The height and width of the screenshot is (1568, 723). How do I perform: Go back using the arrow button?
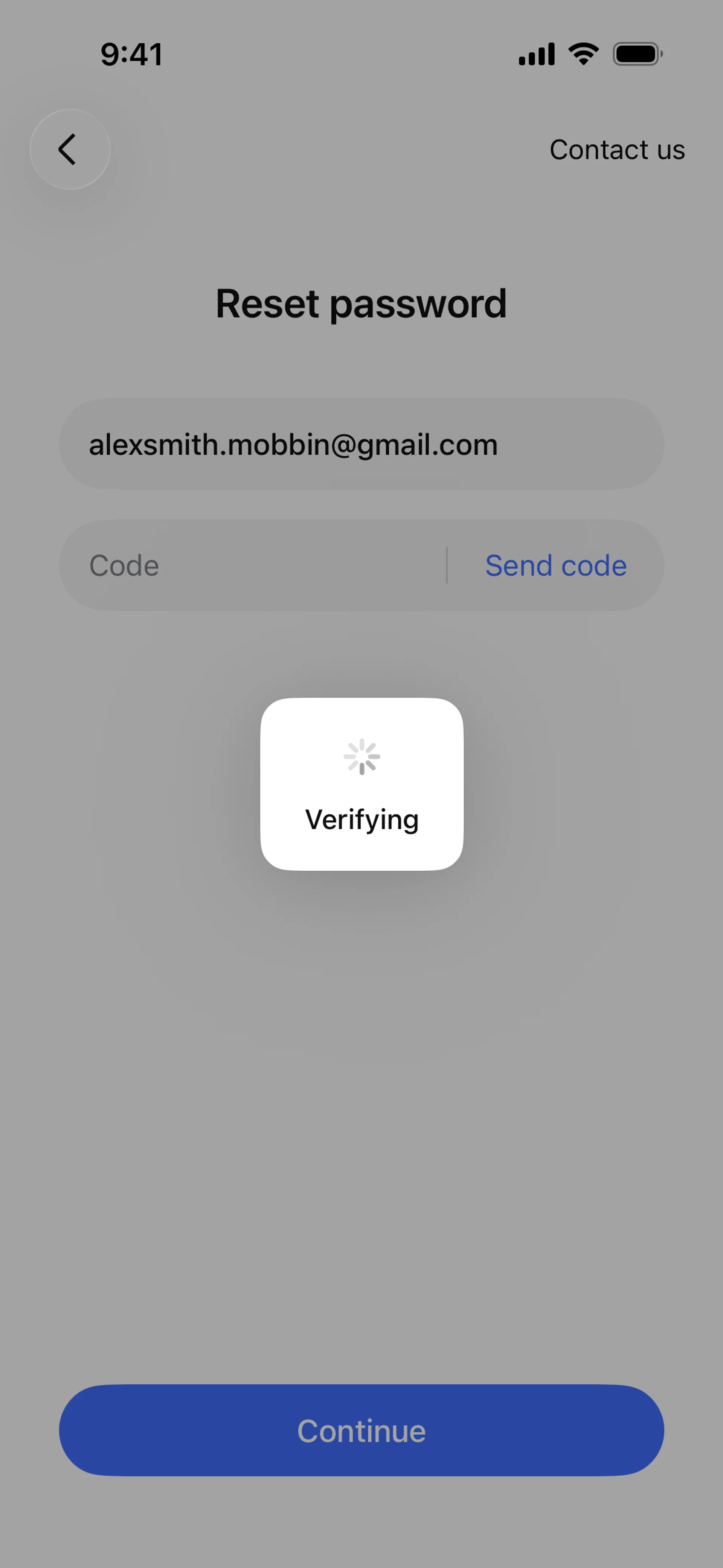(69, 149)
